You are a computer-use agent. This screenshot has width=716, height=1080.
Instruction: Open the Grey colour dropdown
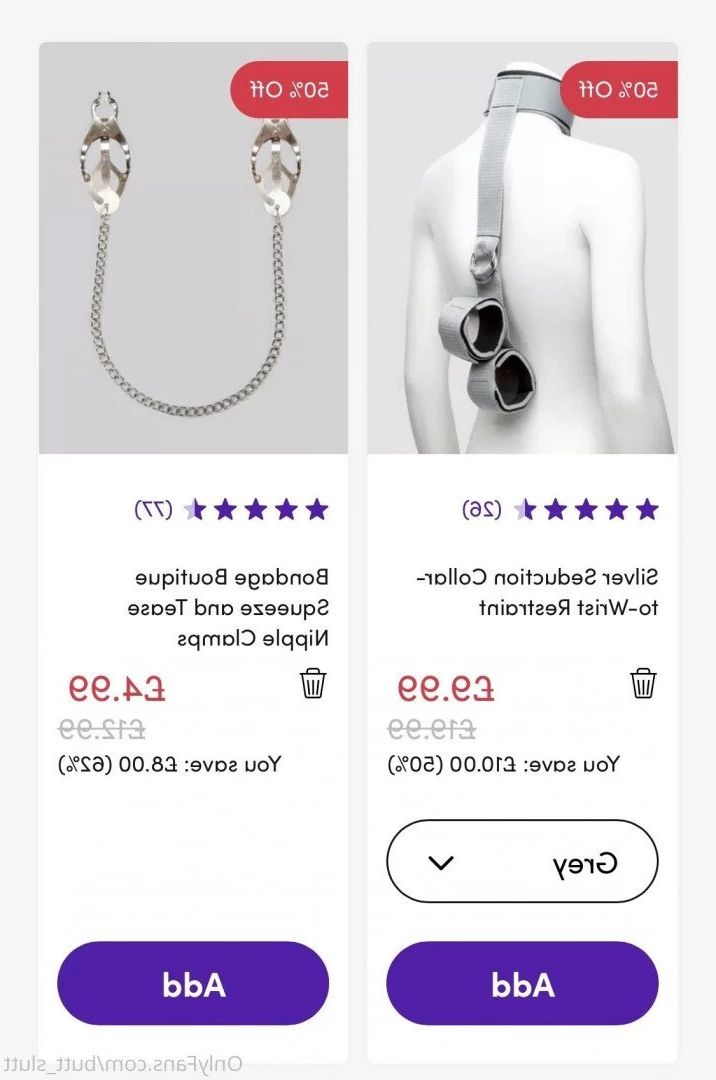tap(522, 862)
